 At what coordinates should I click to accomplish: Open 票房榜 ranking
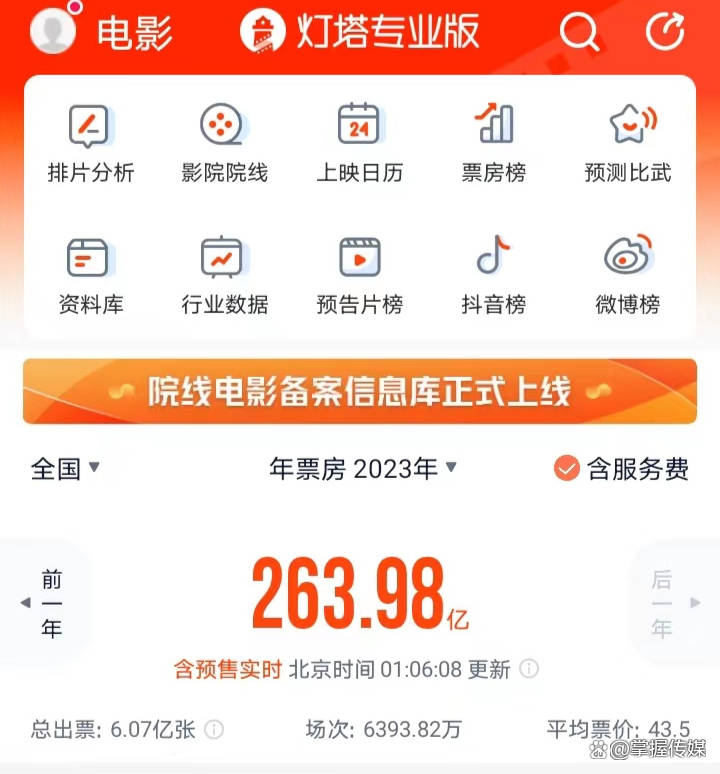[x=493, y=143]
